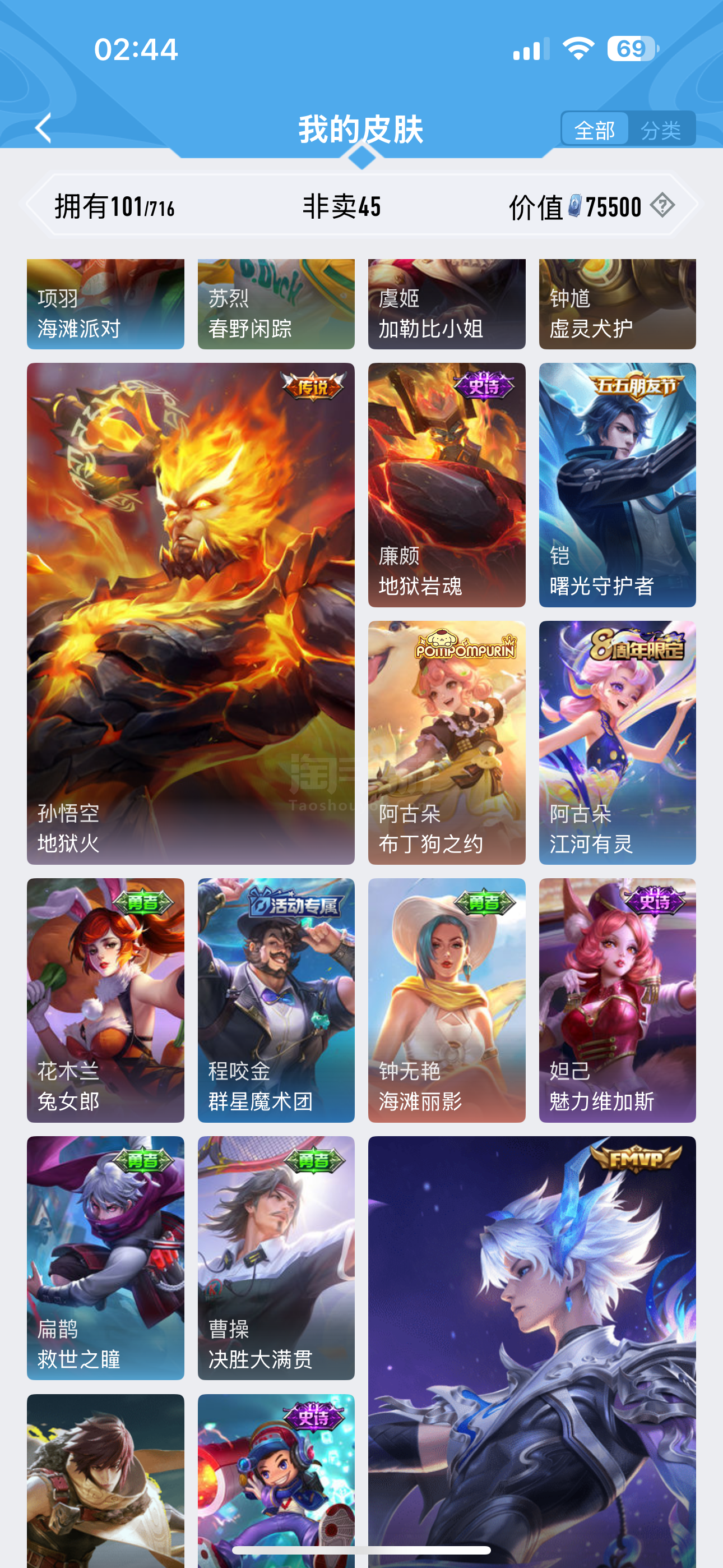Open 虞姬 加勒比小姐 skin card
Screen dimensions: 723x1568
(447, 305)
